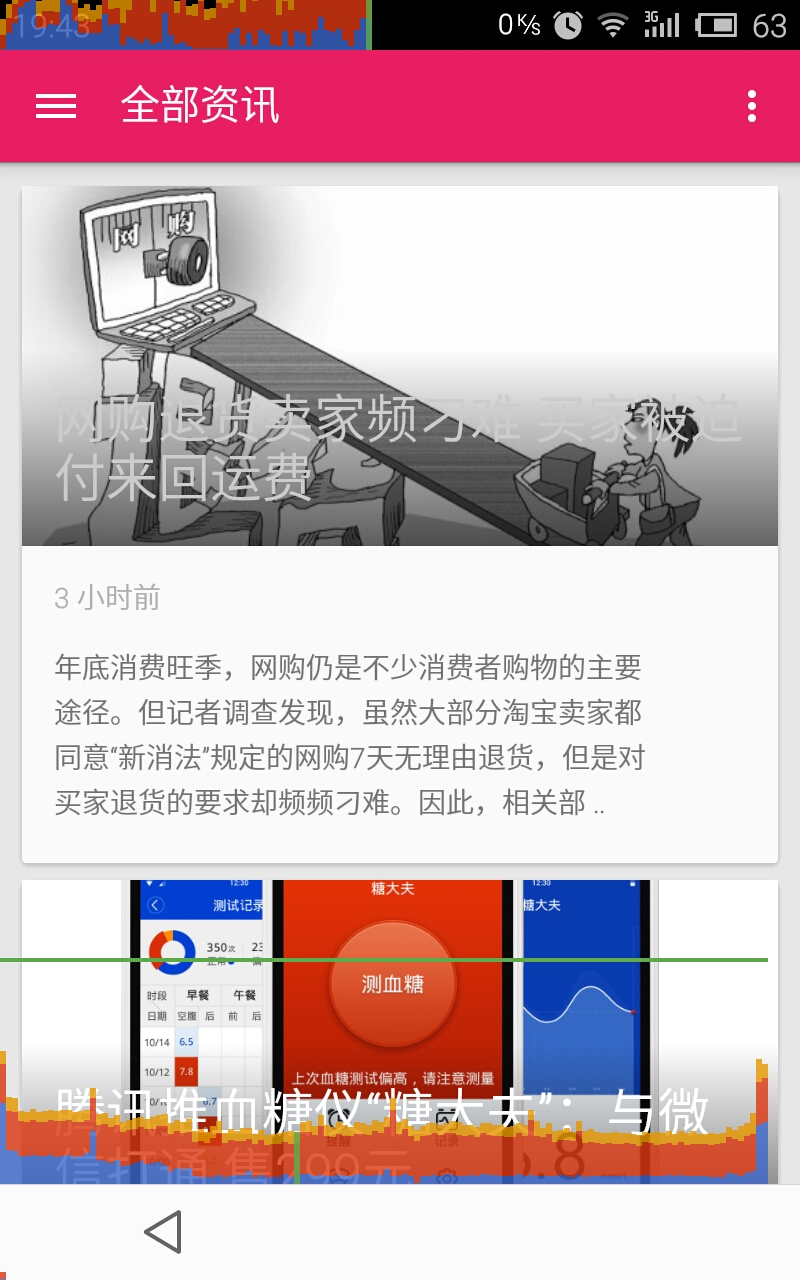Tap the red 测血糖 button in the preview
The height and width of the screenshot is (1280, 800).
click(x=394, y=983)
